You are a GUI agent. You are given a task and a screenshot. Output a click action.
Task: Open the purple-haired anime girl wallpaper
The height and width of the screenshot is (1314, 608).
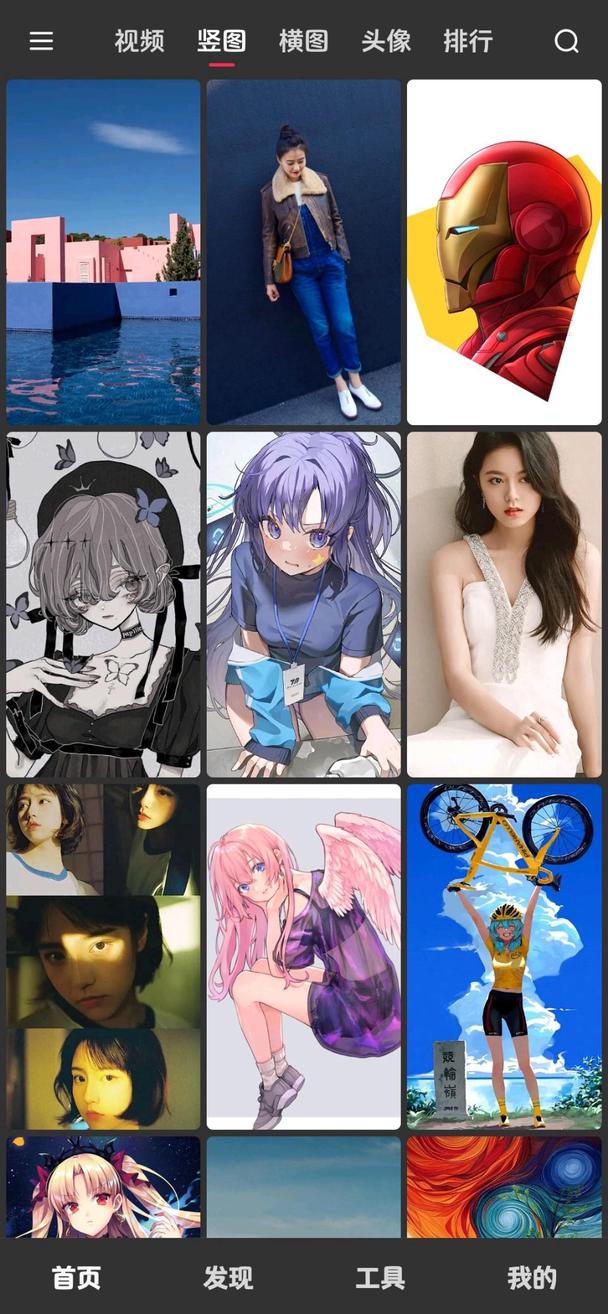(x=303, y=604)
